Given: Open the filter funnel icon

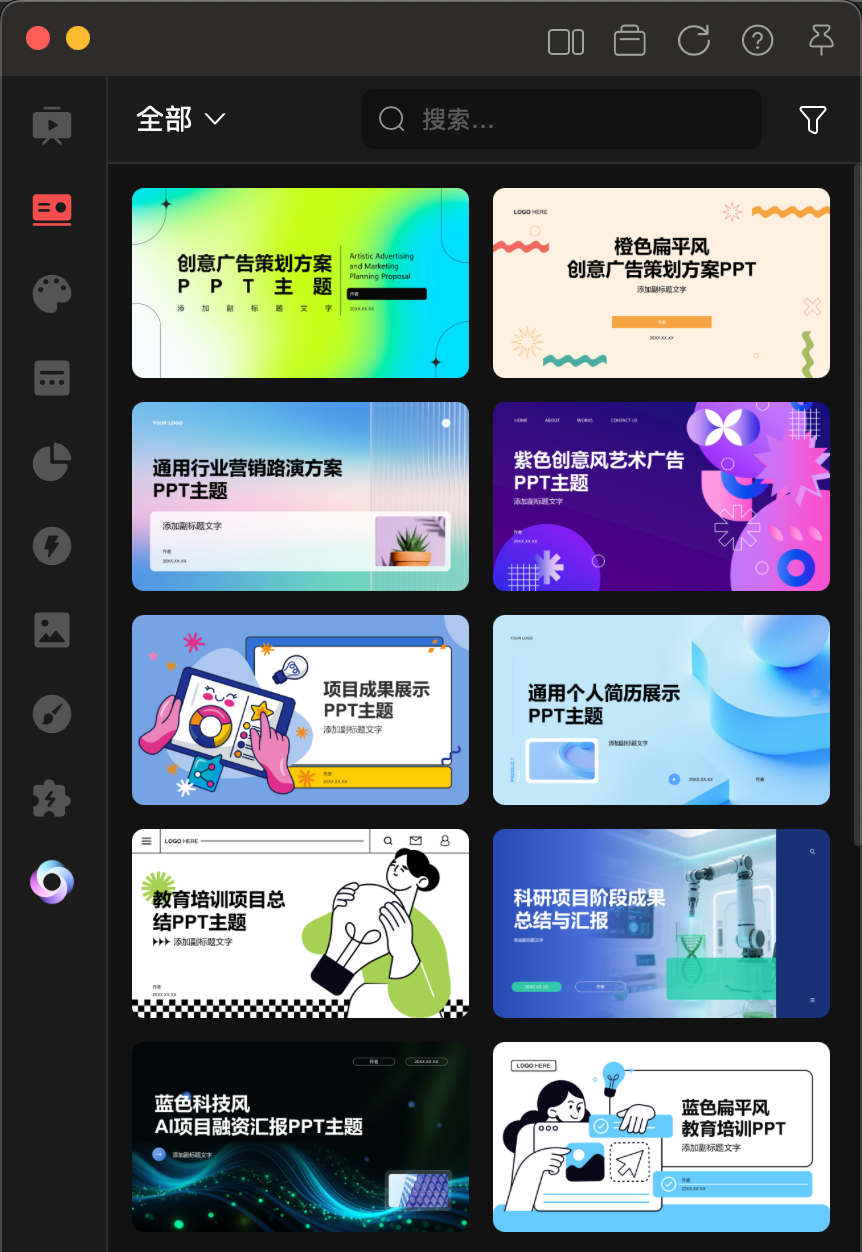Looking at the screenshot, I should (x=812, y=120).
